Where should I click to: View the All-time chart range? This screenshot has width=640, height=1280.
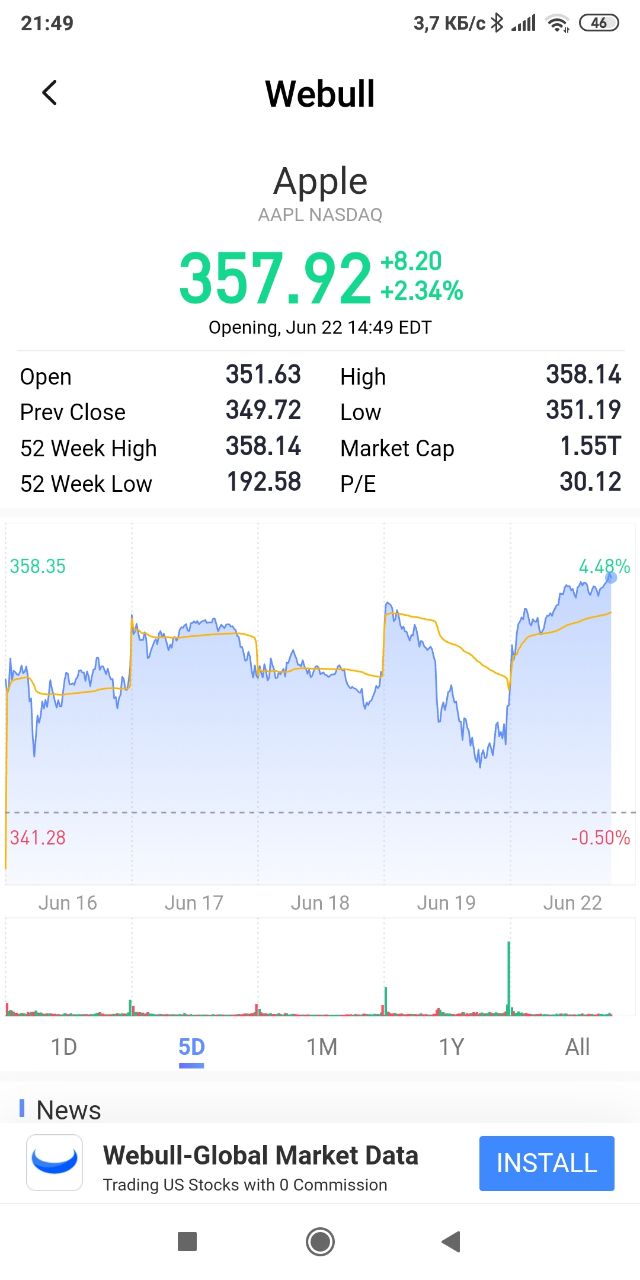pyautogui.click(x=577, y=1047)
